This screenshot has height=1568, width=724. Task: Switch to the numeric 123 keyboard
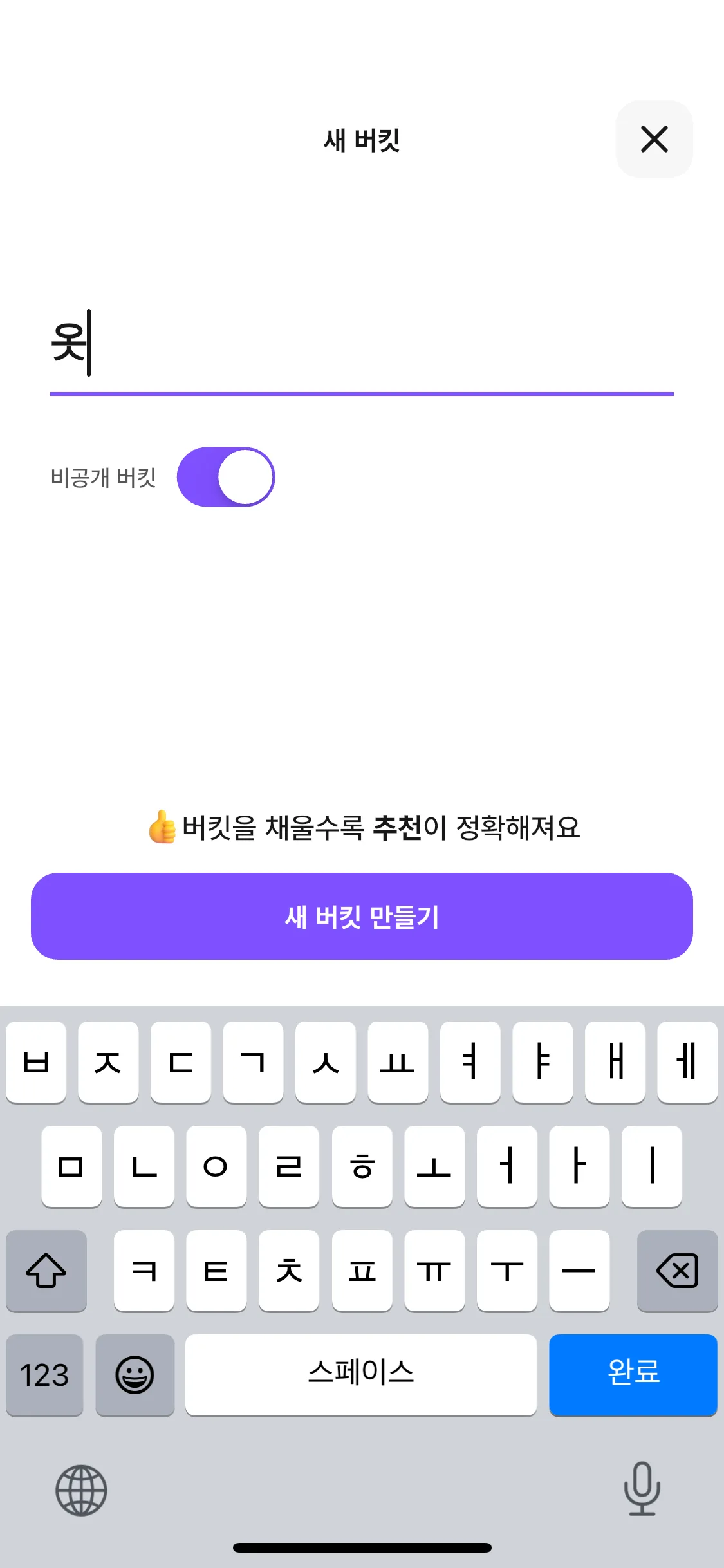pos(44,1376)
